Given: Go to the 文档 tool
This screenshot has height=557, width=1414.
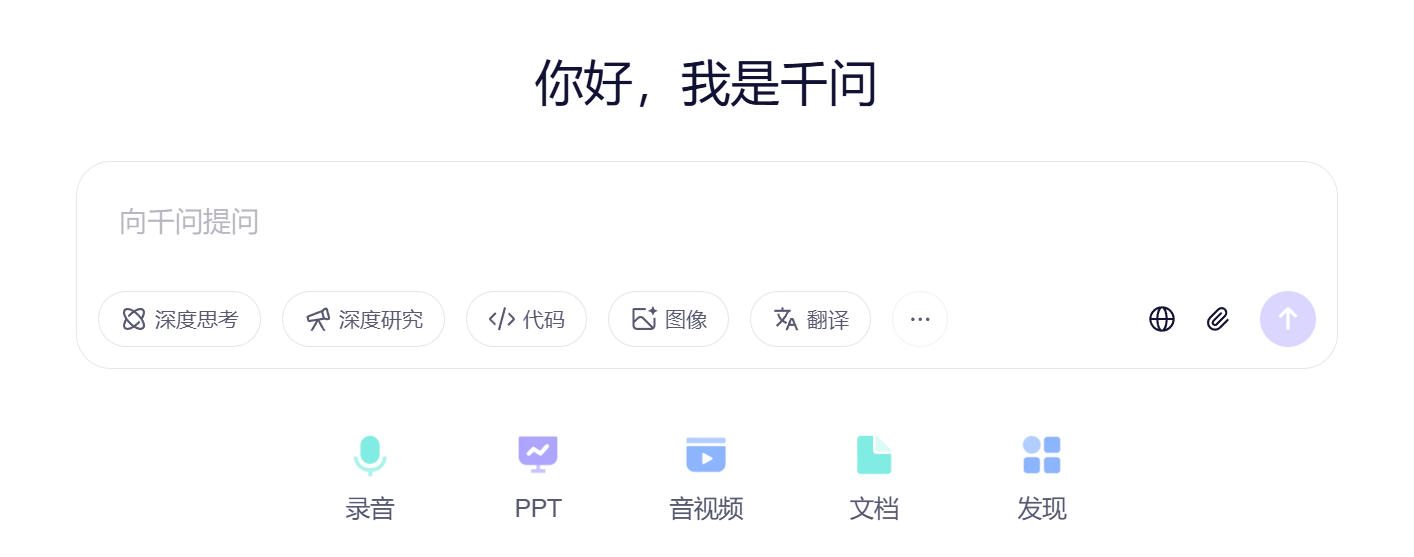Looking at the screenshot, I should (x=874, y=476).
